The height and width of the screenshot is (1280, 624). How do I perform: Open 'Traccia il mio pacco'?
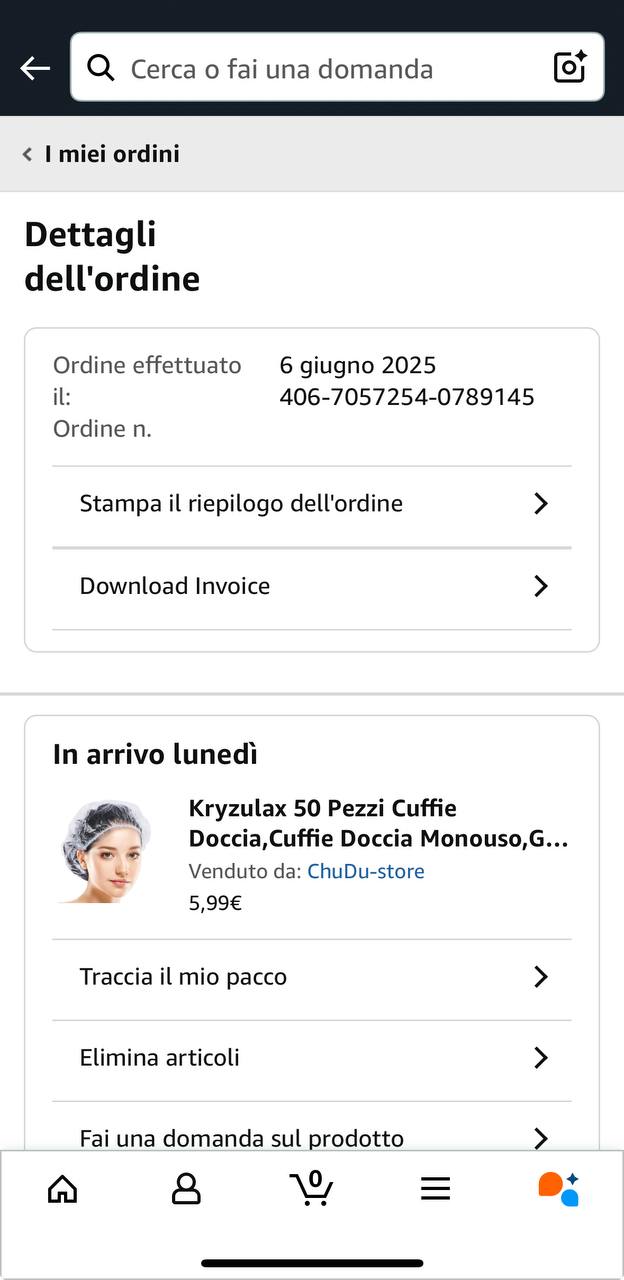[311, 977]
